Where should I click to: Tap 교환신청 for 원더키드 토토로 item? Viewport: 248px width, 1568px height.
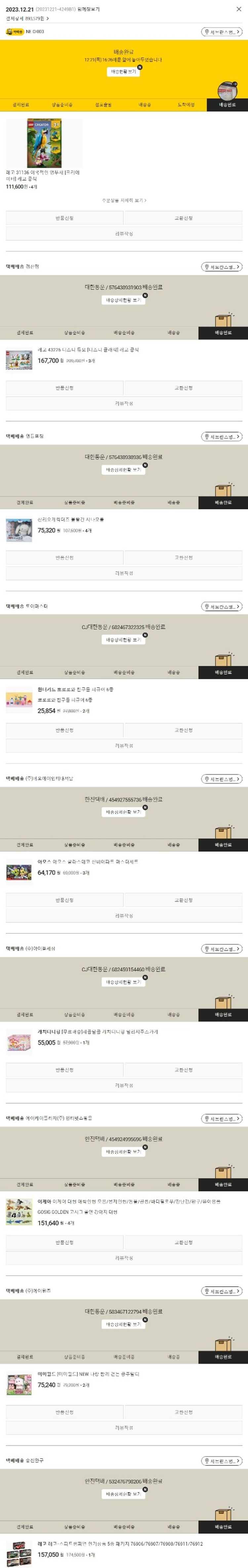point(183,730)
